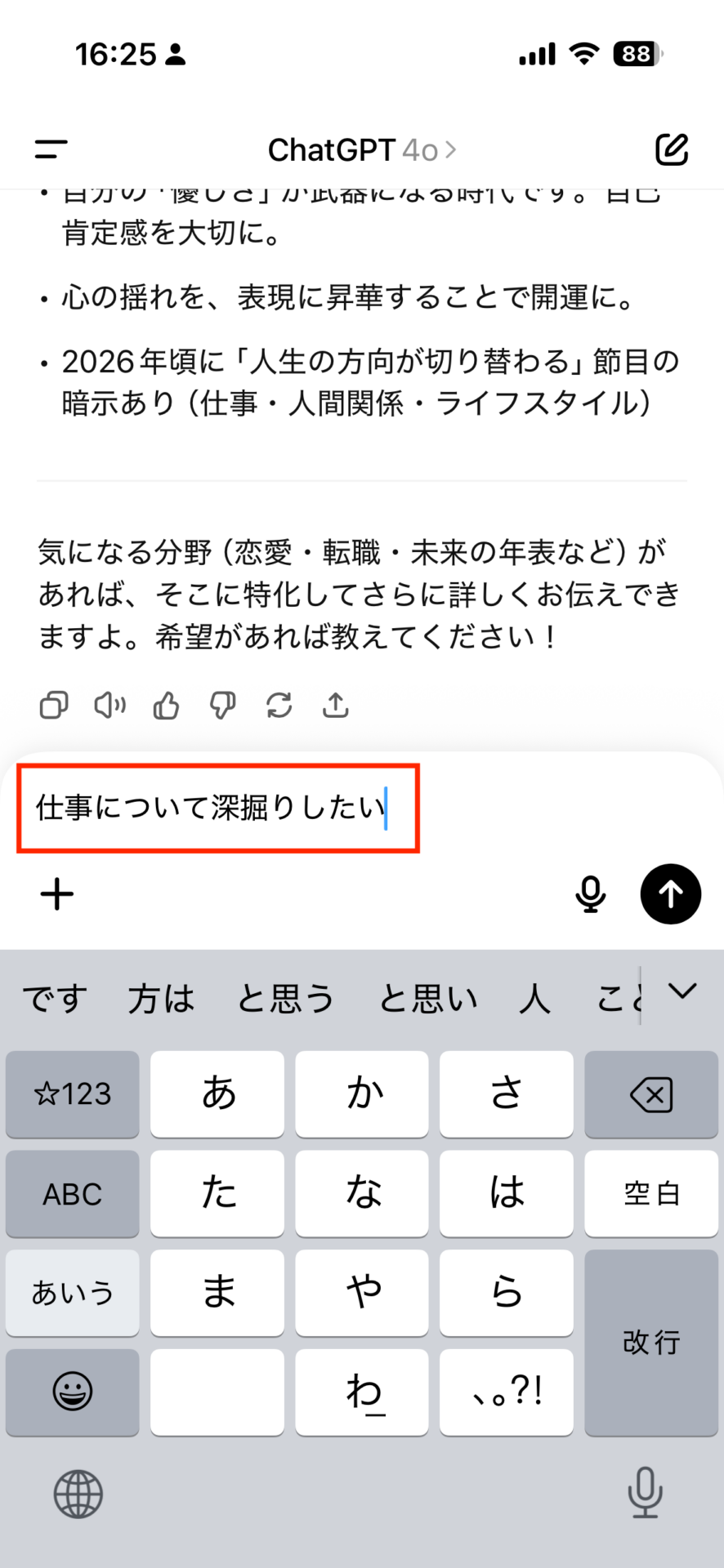Viewport: 724px width, 1568px height.
Task: Start a new chat
Action: [672, 149]
